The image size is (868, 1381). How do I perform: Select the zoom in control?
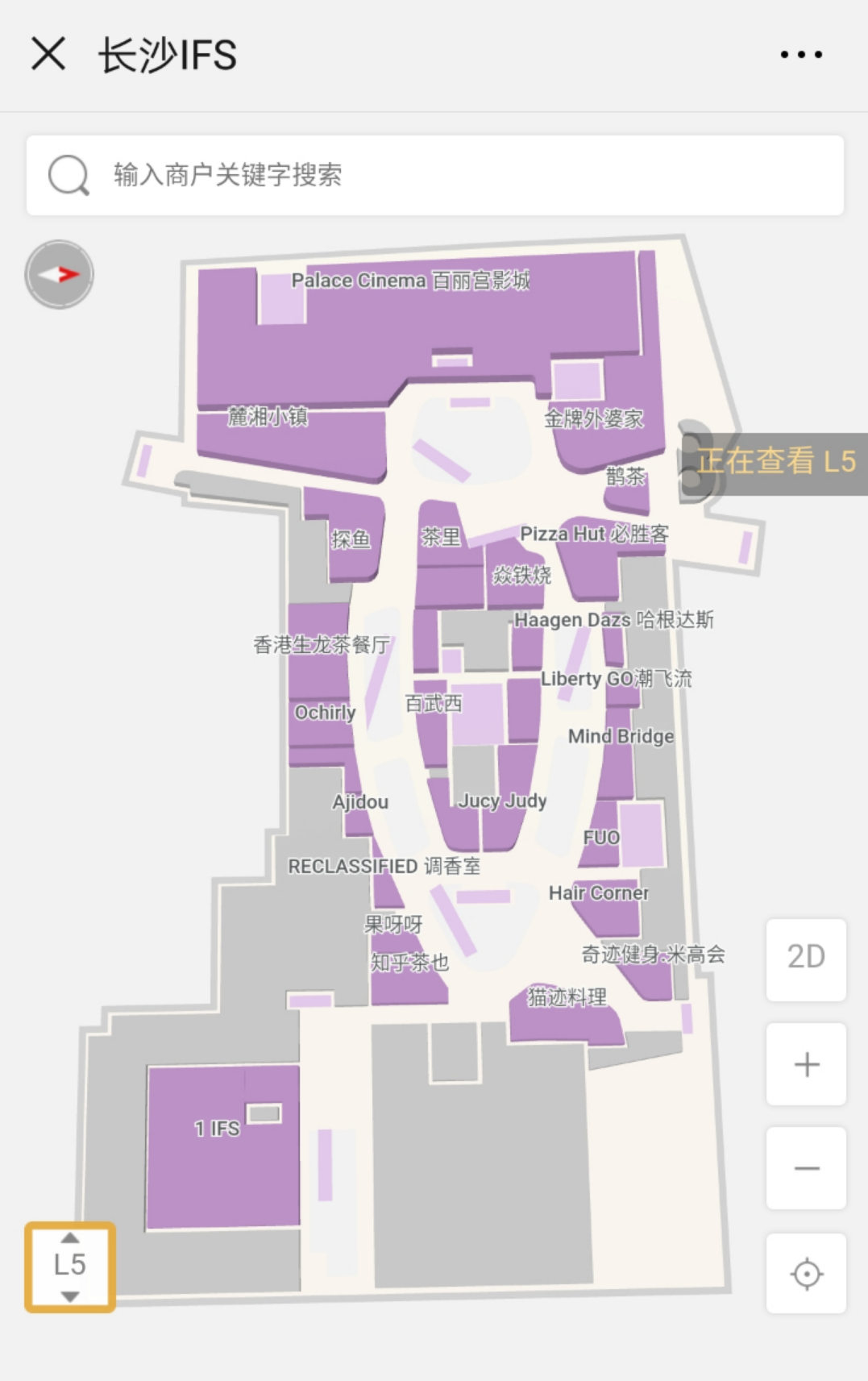805,1064
